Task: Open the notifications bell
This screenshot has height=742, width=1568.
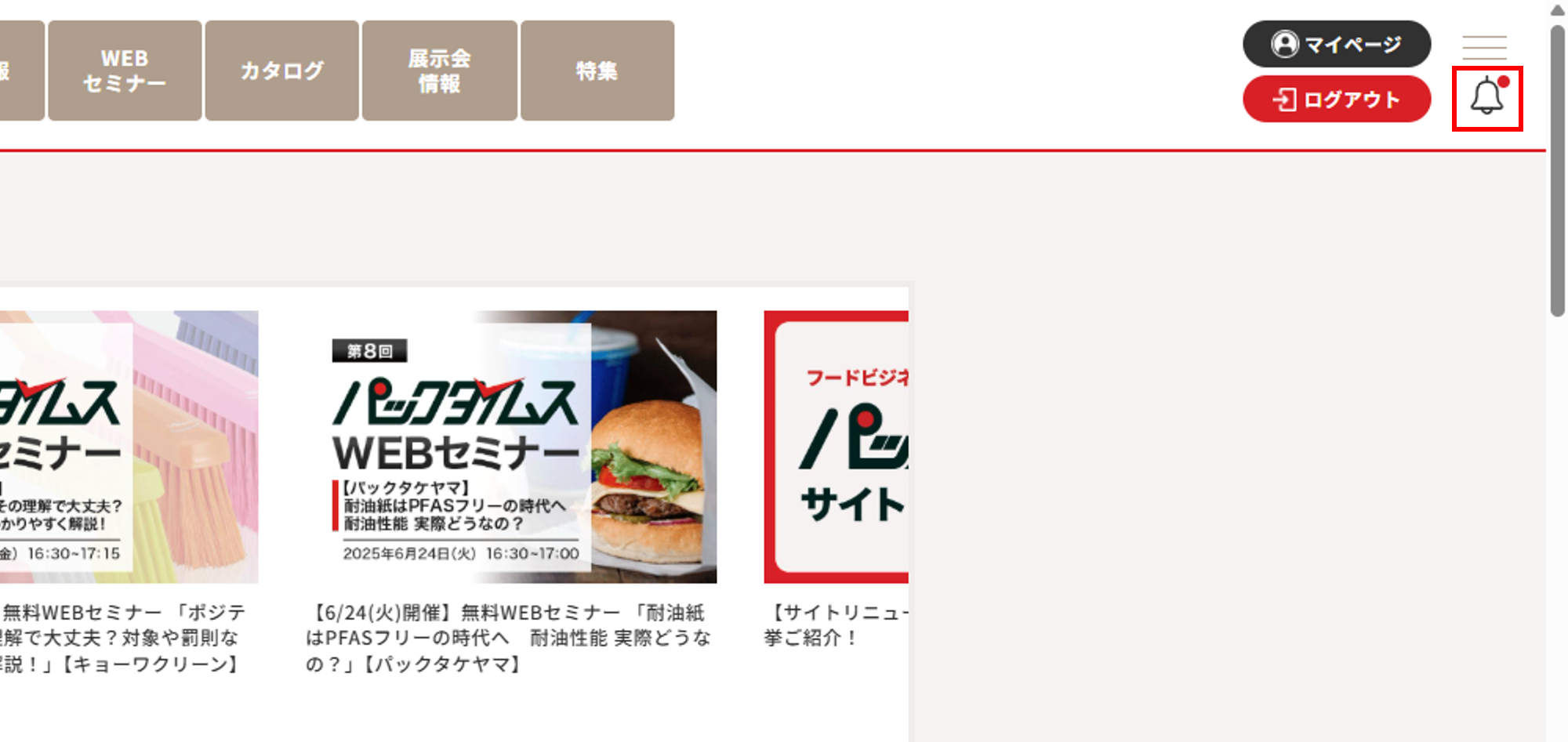Action: click(1486, 99)
